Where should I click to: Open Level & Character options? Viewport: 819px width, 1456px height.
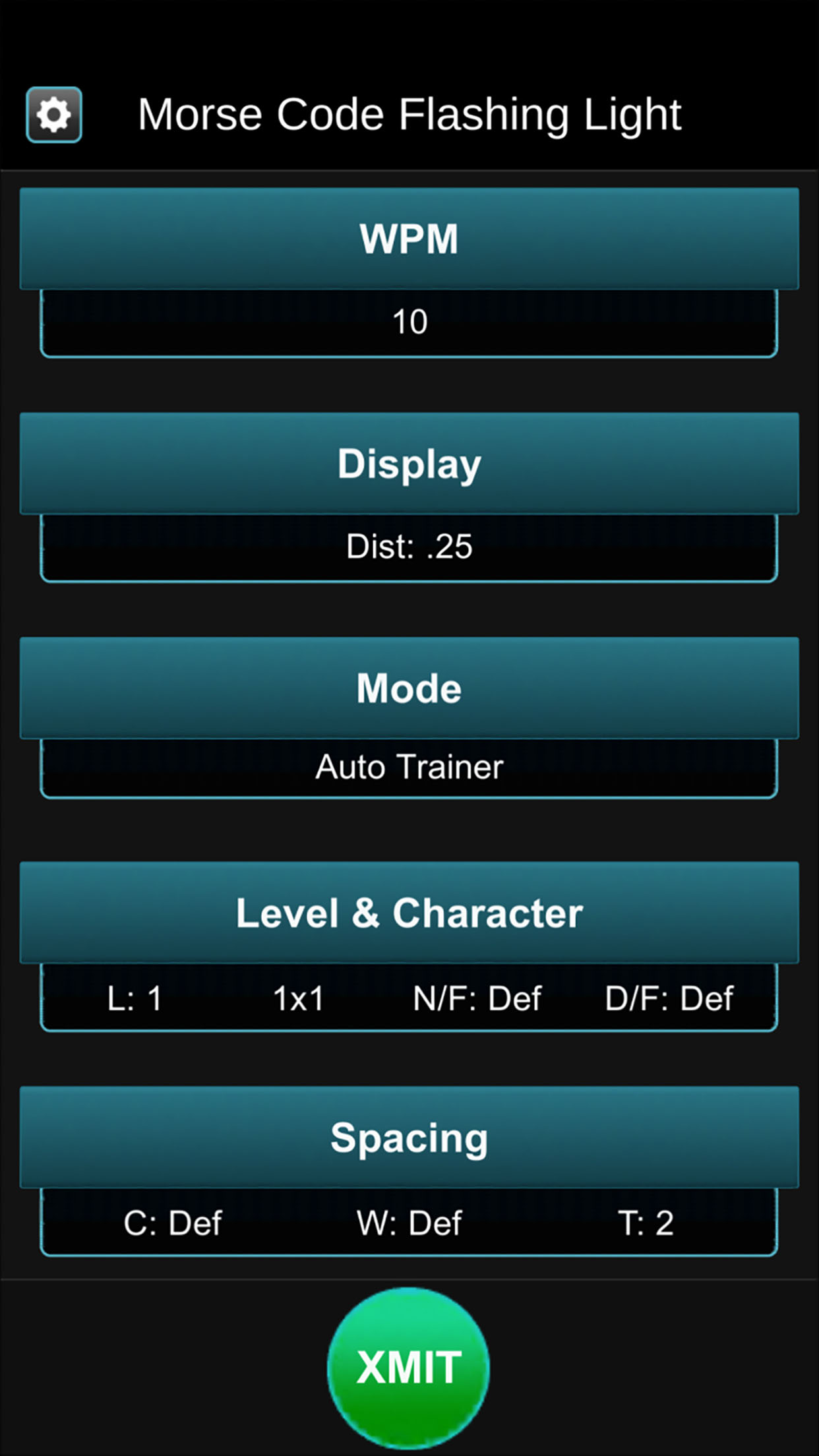click(x=409, y=913)
